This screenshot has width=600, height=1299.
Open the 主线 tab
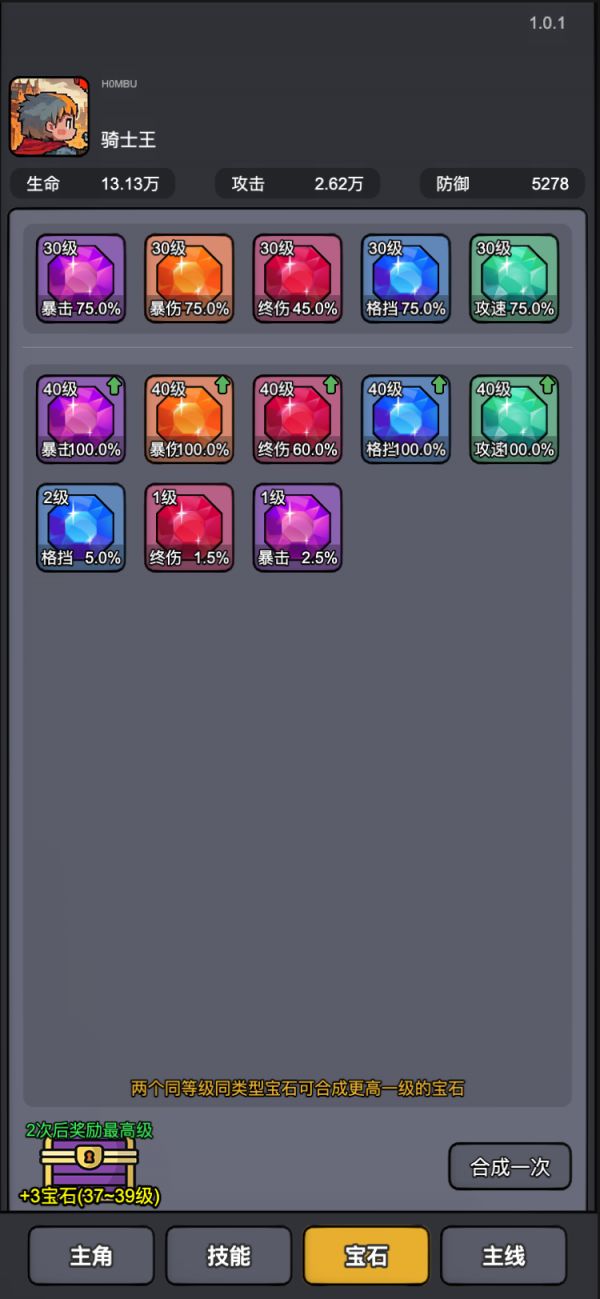pos(503,1255)
